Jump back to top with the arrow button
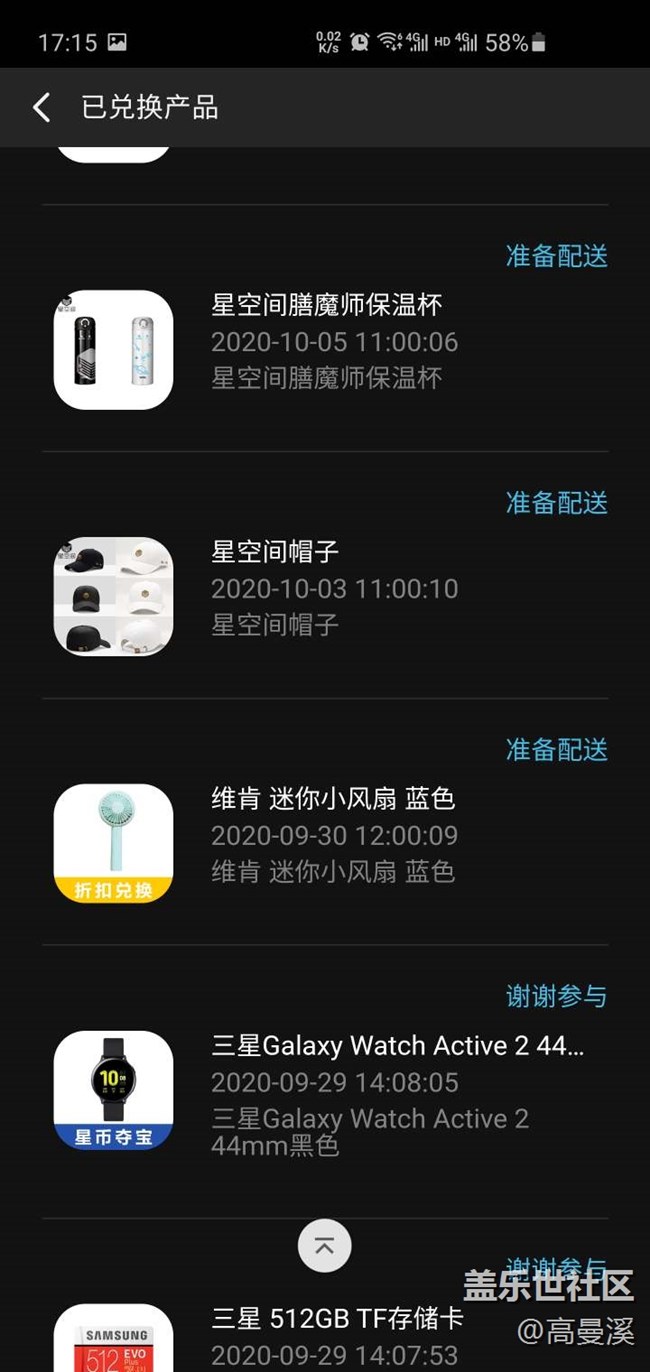The height and width of the screenshot is (1372, 650). (324, 1246)
